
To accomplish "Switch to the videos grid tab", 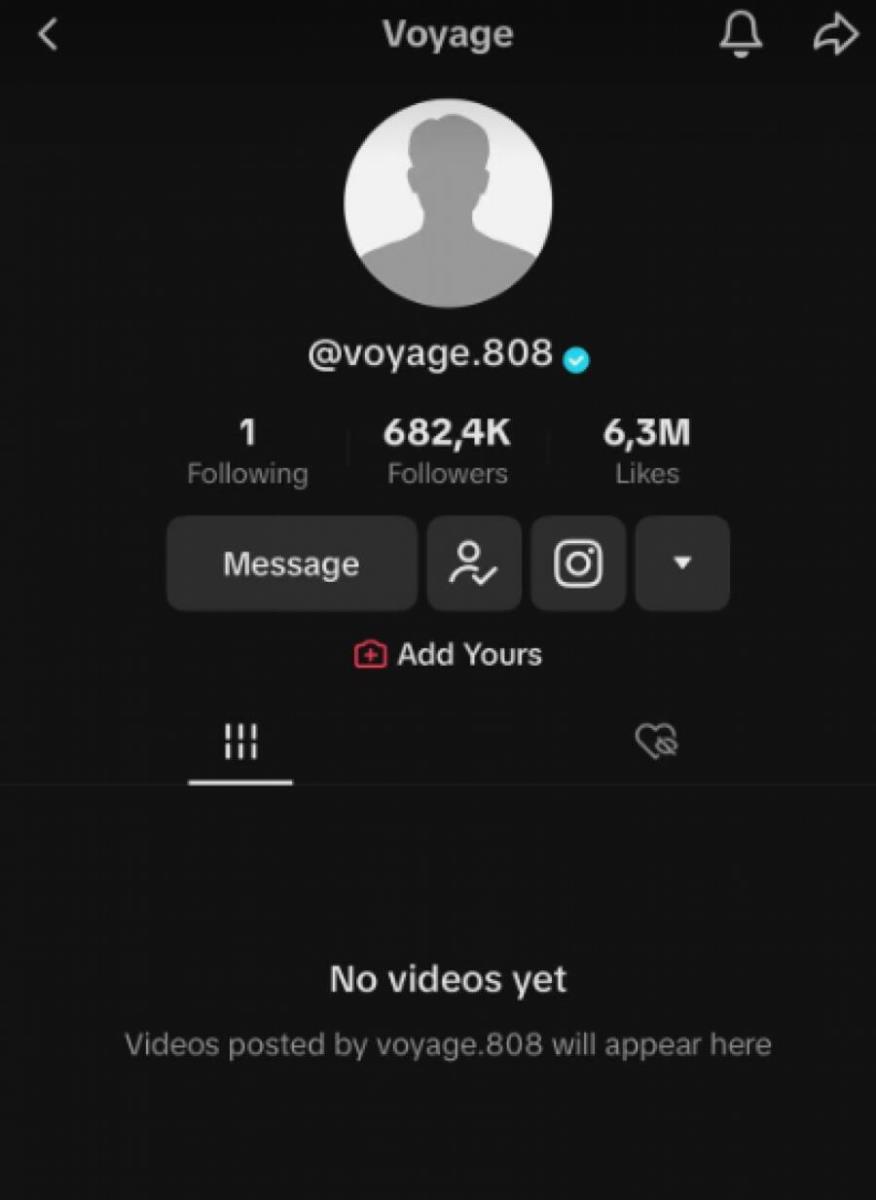I will pos(241,742).
